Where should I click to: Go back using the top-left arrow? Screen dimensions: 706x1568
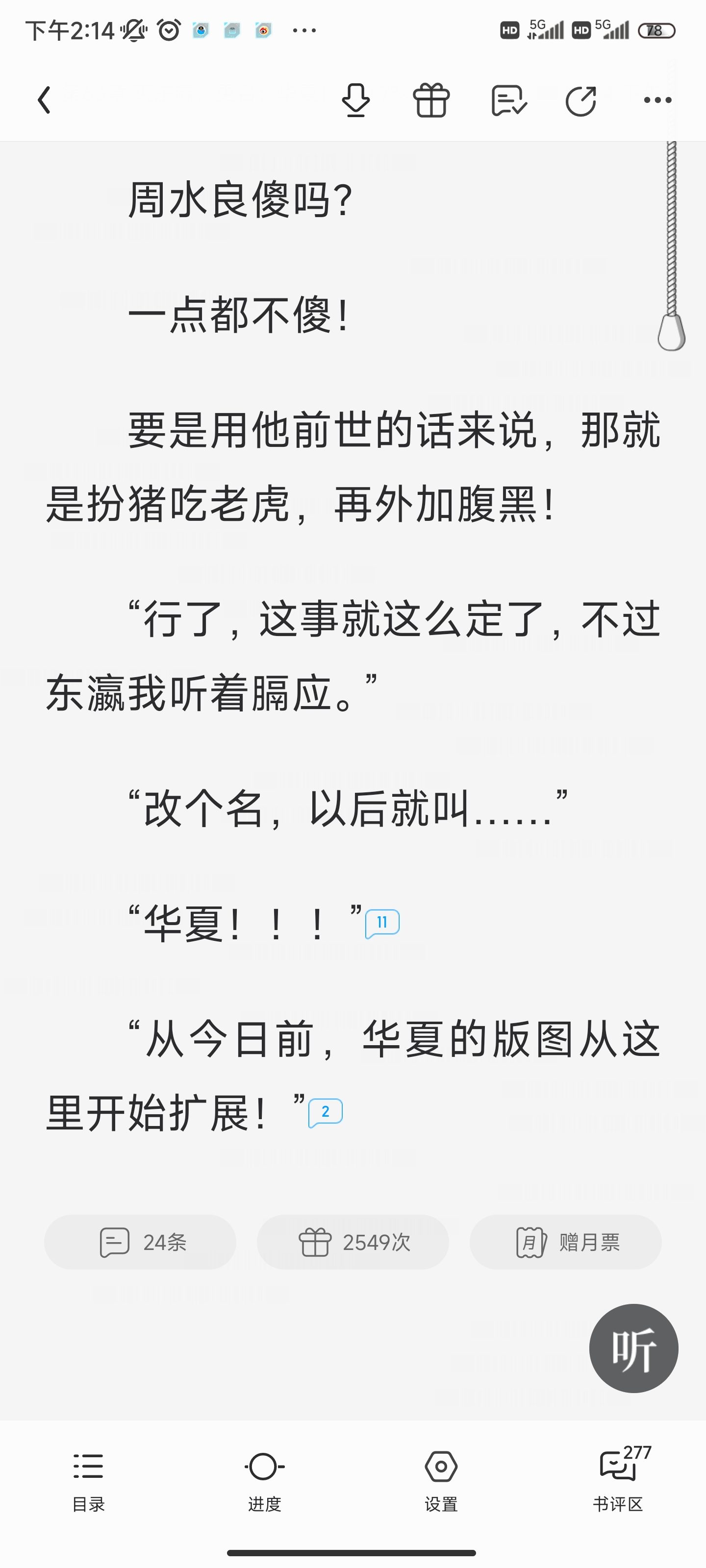pos(44,100)
